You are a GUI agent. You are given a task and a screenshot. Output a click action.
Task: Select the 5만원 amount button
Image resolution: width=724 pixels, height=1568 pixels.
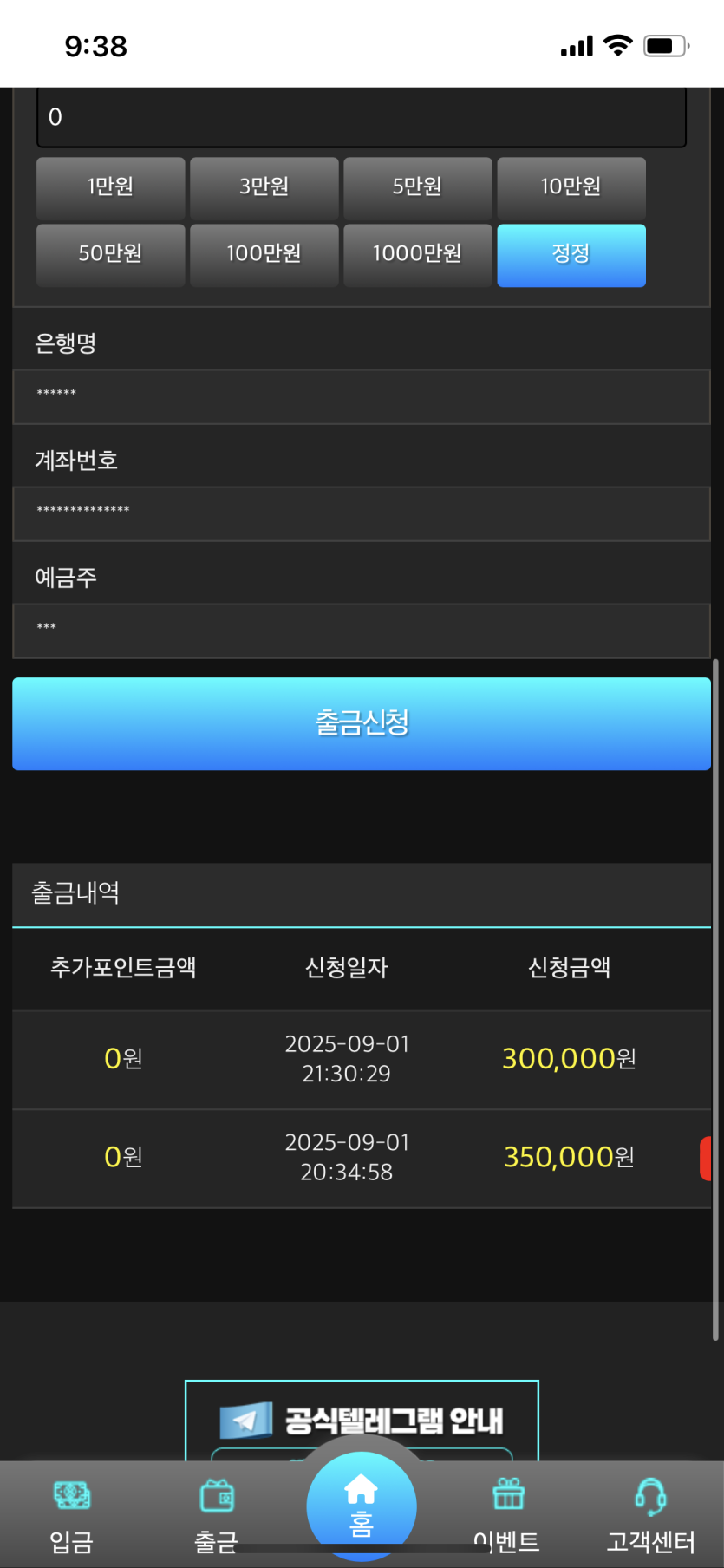click(417, 186)
